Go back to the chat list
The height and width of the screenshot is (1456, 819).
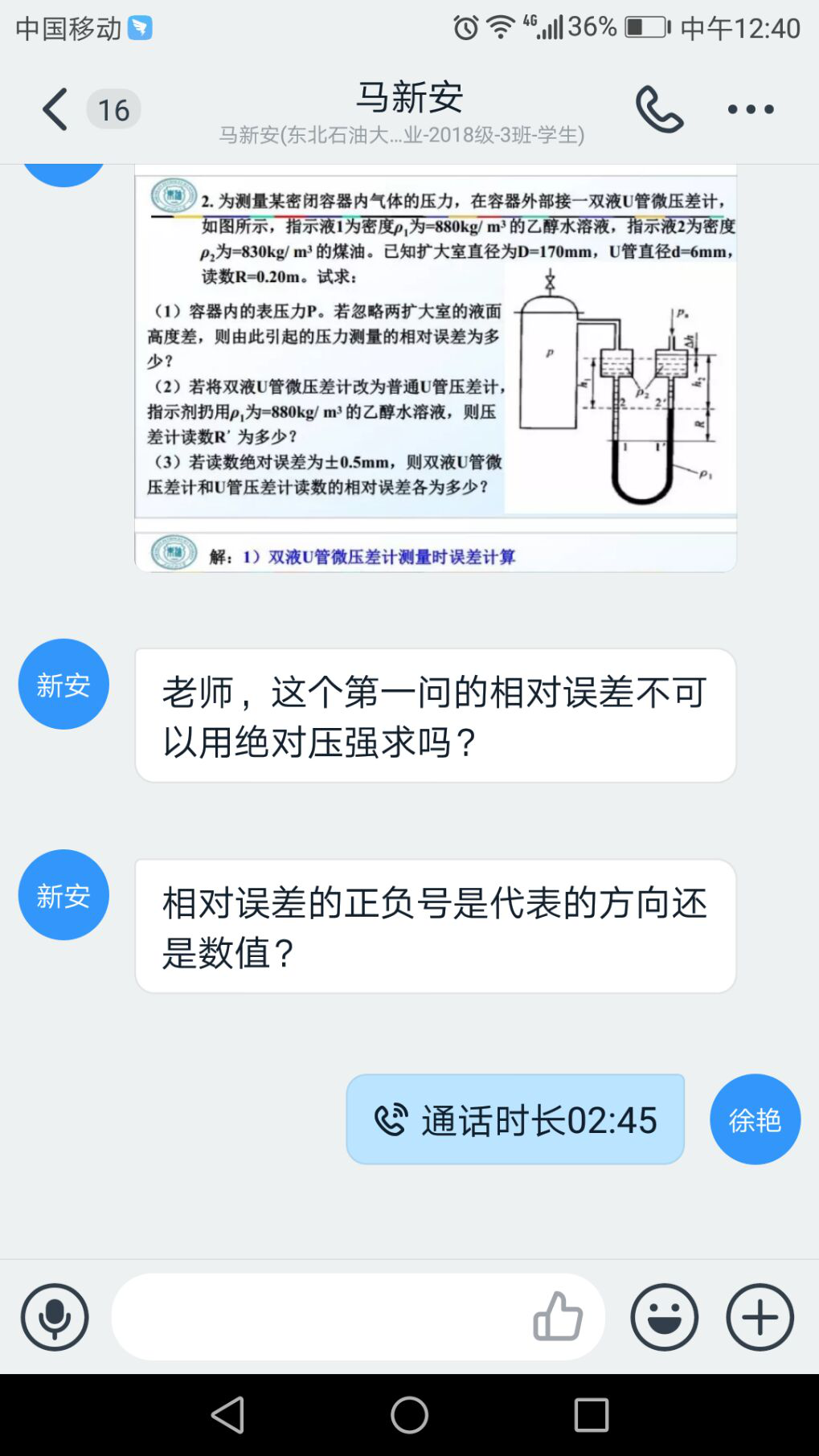55,109
